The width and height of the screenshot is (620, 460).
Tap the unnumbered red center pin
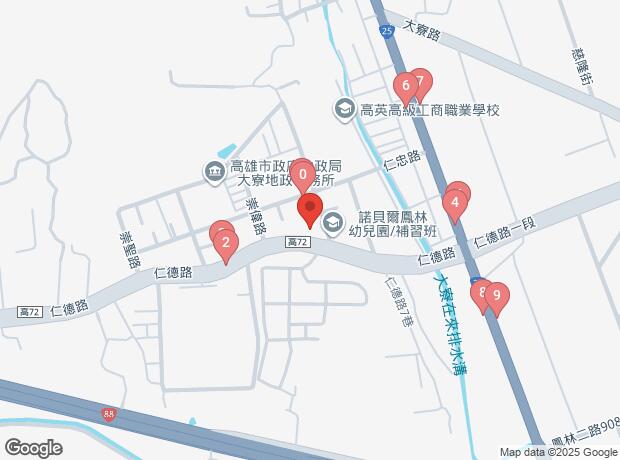point(309,210)
